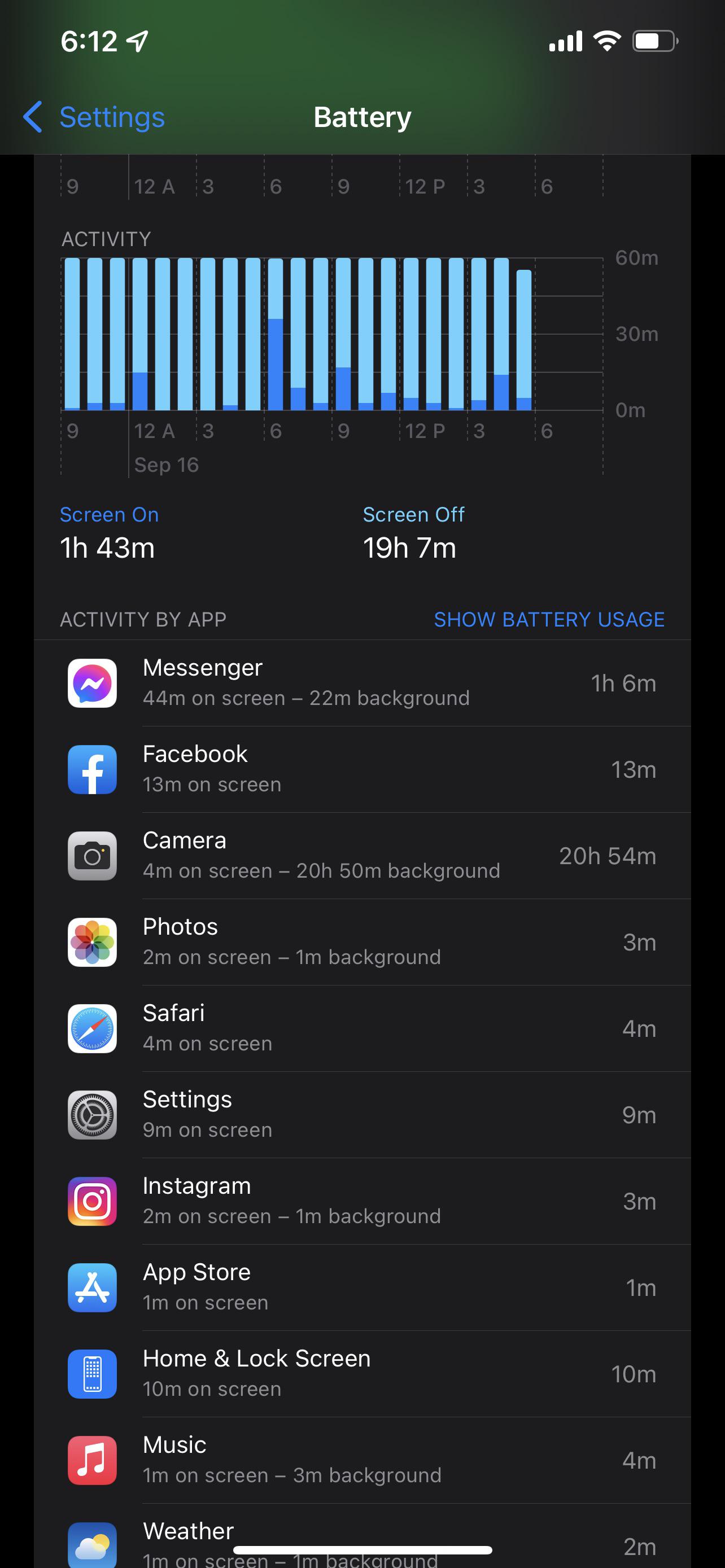
Task: Select the Instagram app icon
Action: click(92, 1202)
